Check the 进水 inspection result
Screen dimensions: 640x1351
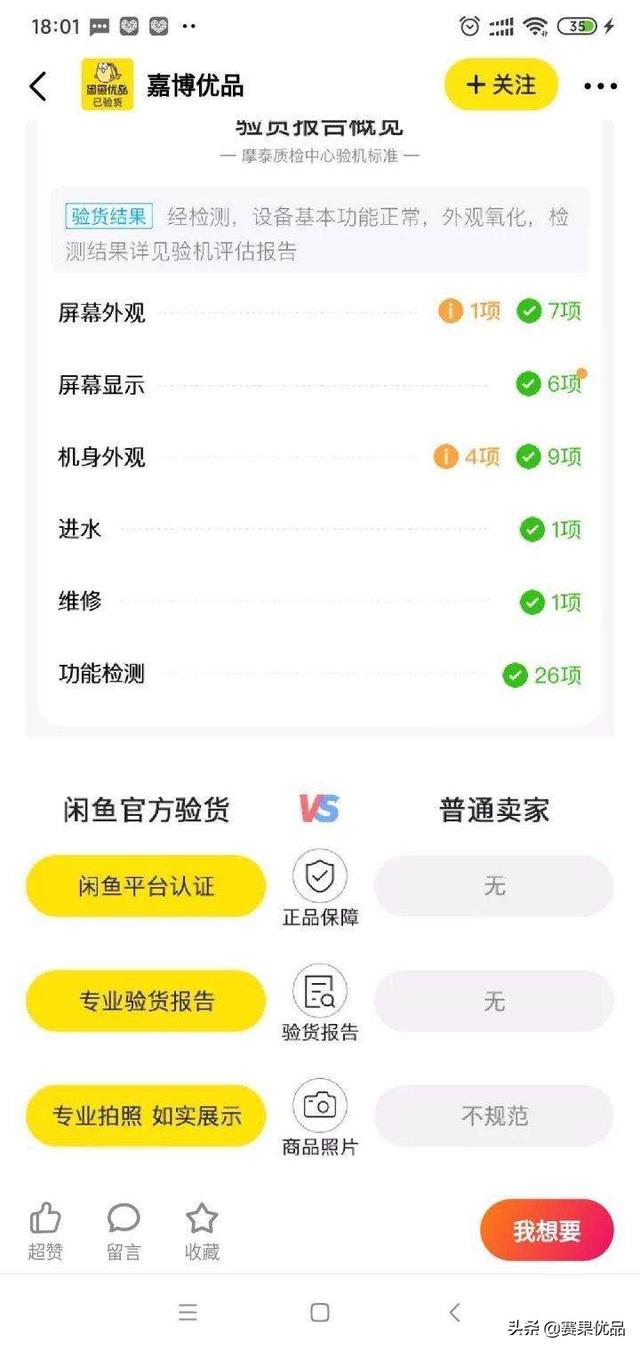tap(320, 530)
